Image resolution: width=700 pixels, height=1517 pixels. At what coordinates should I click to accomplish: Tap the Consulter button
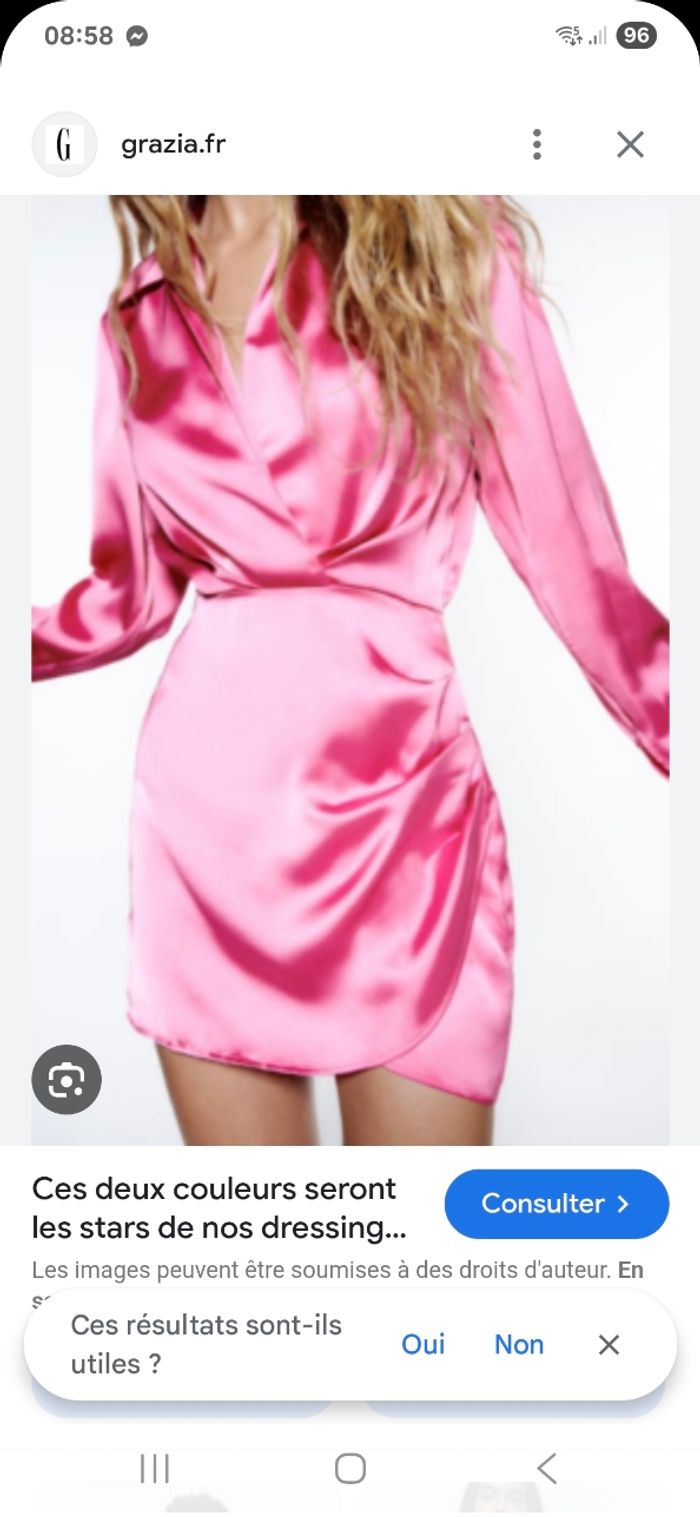tap(556, 1204)
